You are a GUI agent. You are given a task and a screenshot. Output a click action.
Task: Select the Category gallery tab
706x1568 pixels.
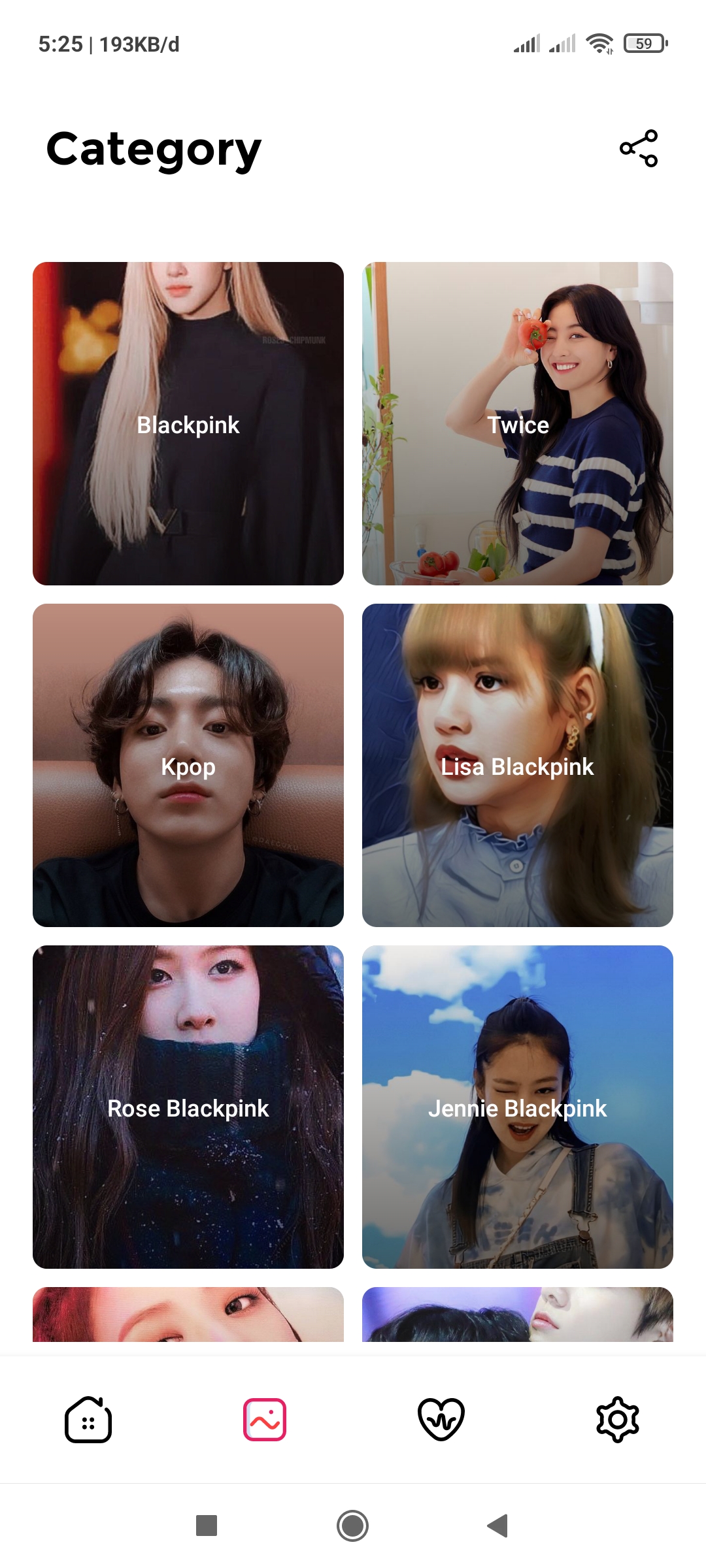(x=265, y=1419)
